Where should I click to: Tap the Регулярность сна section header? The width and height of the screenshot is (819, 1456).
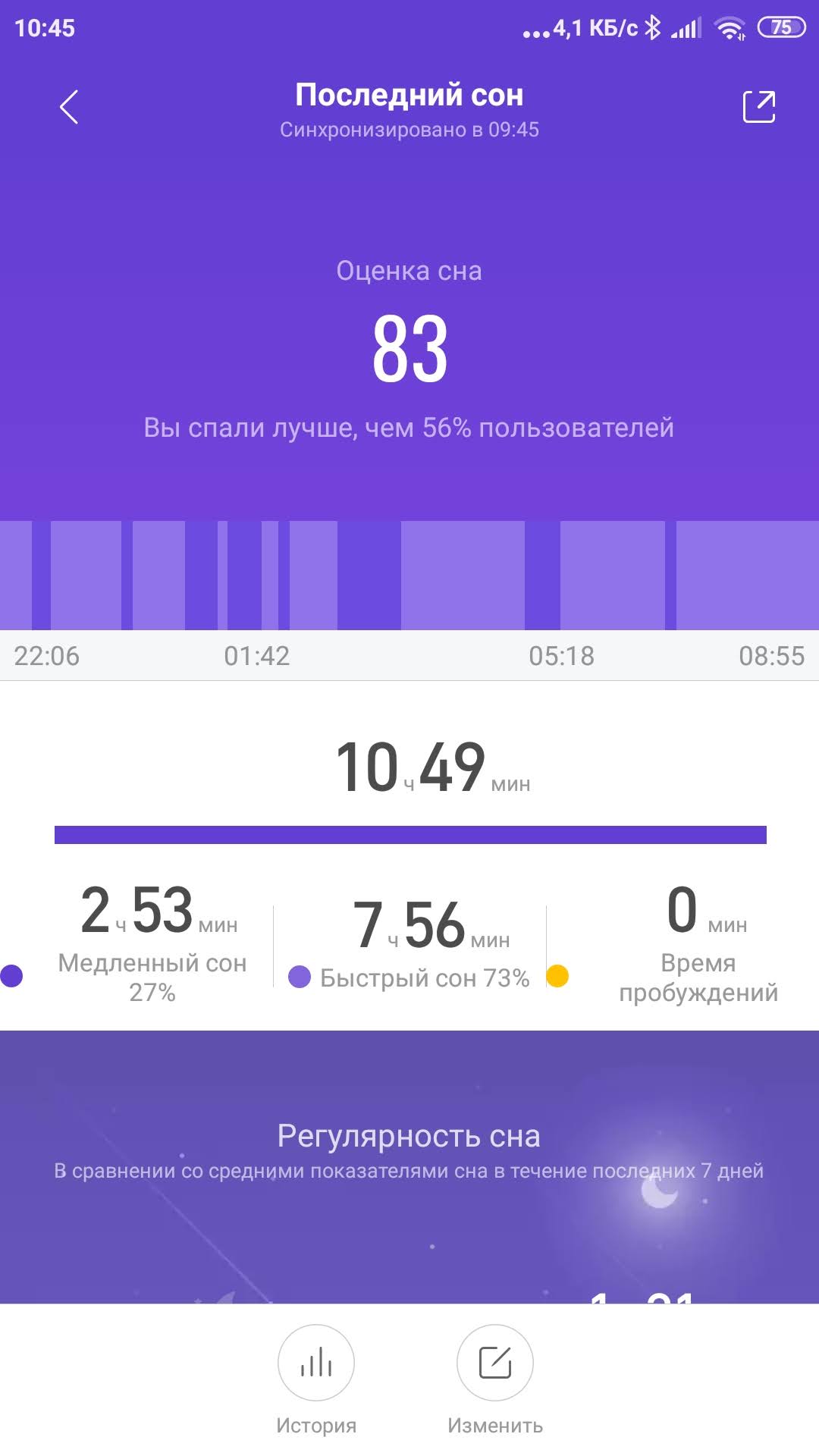coord(409,1136)
